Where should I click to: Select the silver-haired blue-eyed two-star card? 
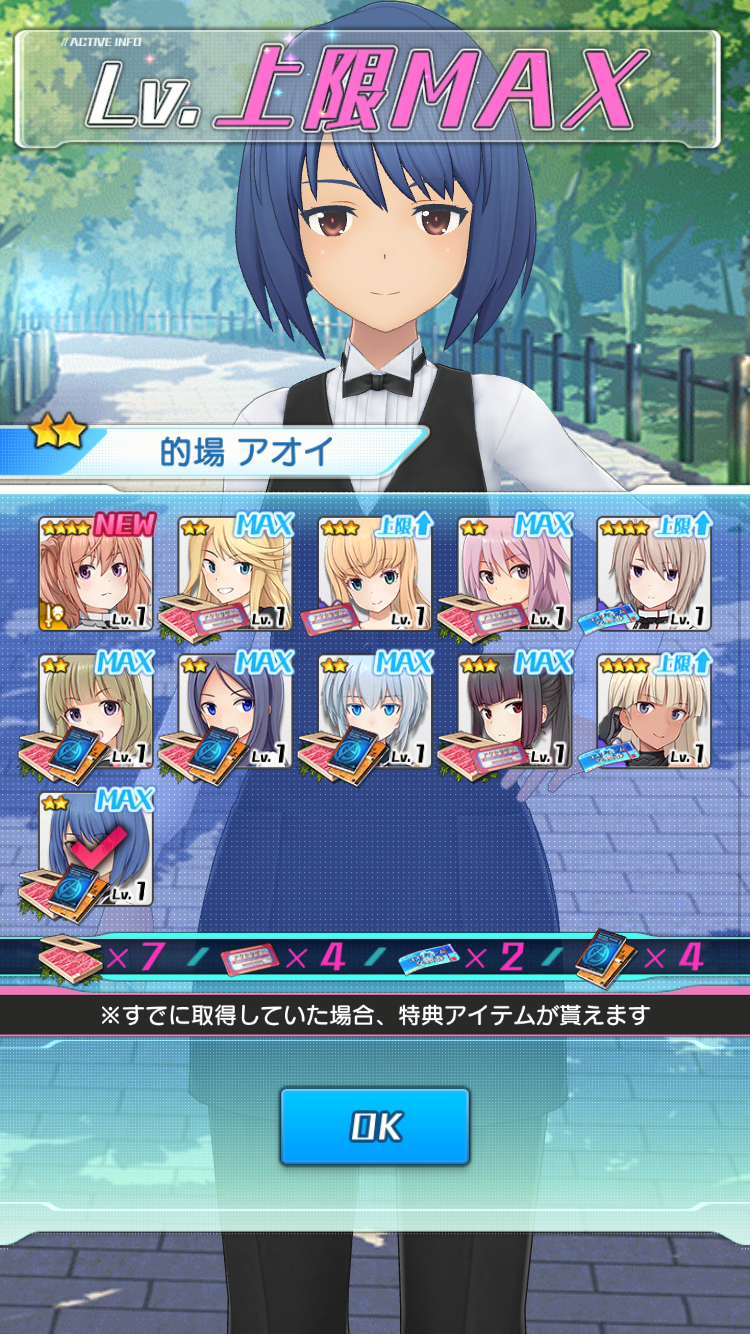[x=375, y=711]
